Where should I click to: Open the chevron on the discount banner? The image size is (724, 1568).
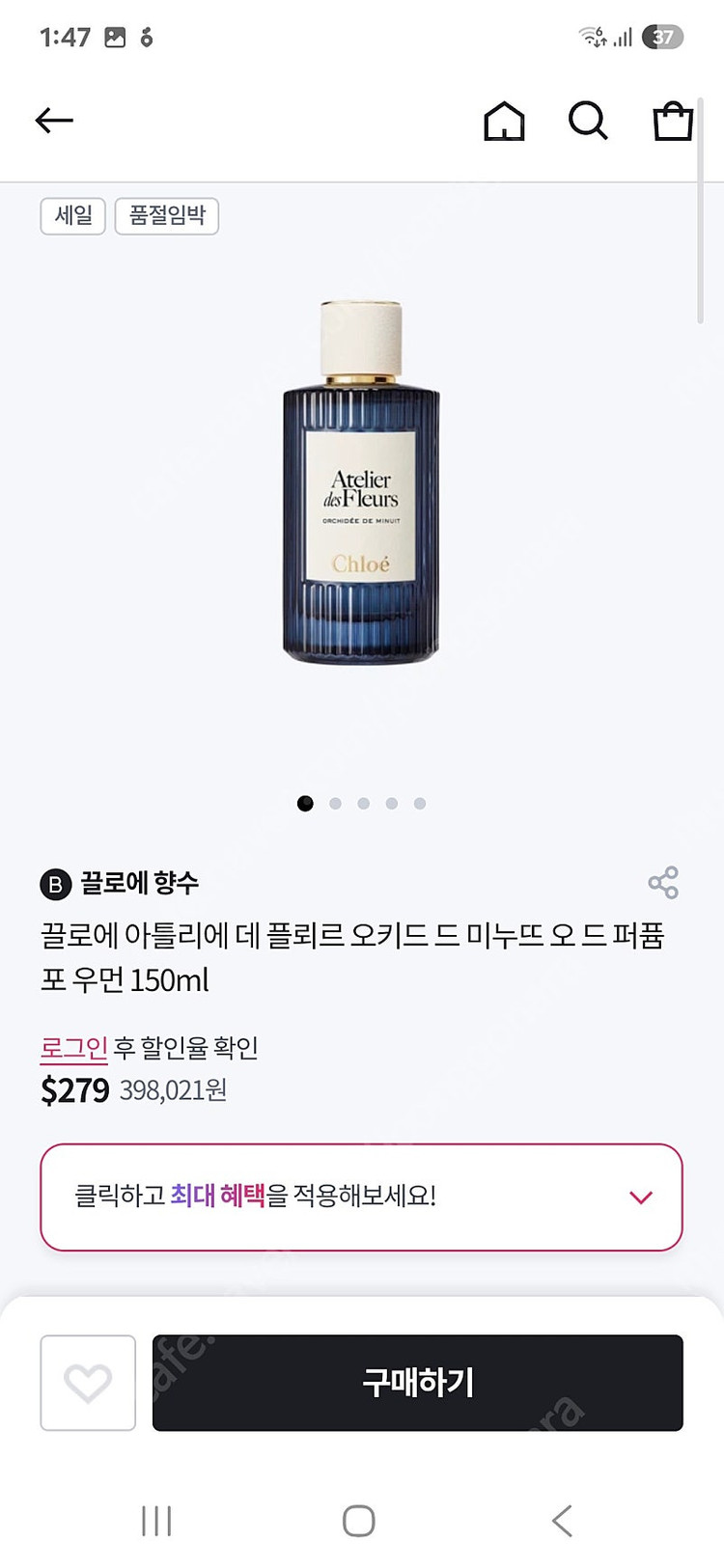[641, 1197]
